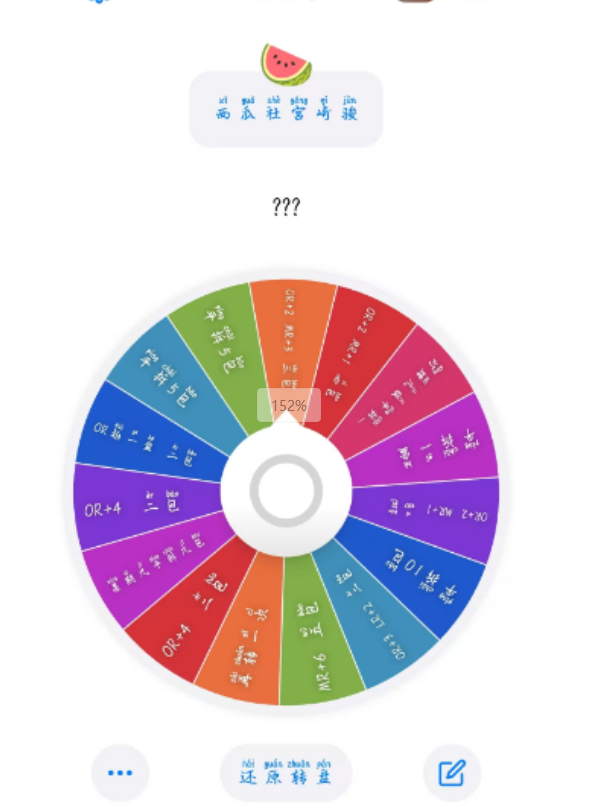605x812 pixels.
Task: Spin the wheel using the center button
Action: click(x=286, y=490)
